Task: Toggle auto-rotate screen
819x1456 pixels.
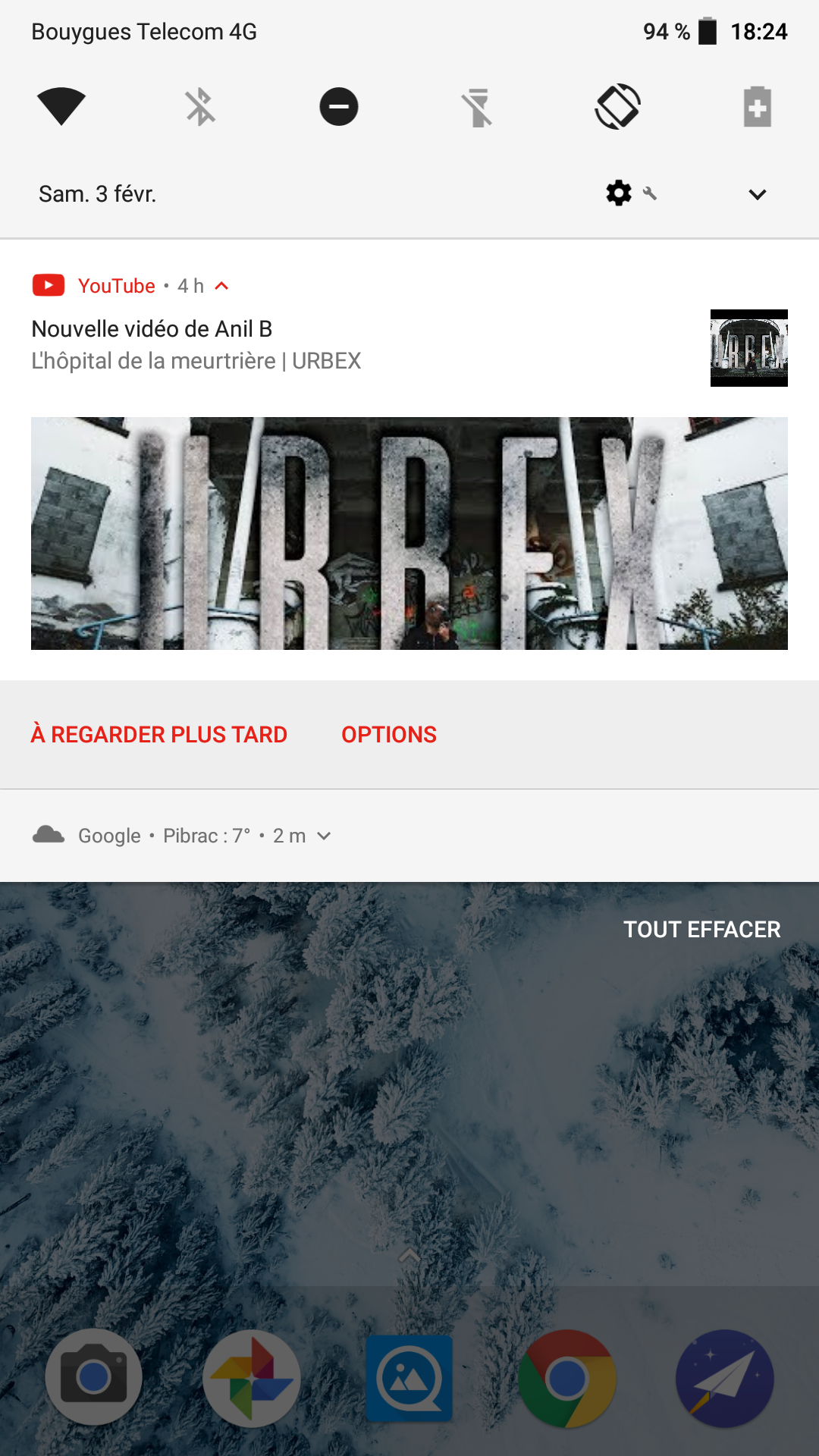Action: pos(618,106)
